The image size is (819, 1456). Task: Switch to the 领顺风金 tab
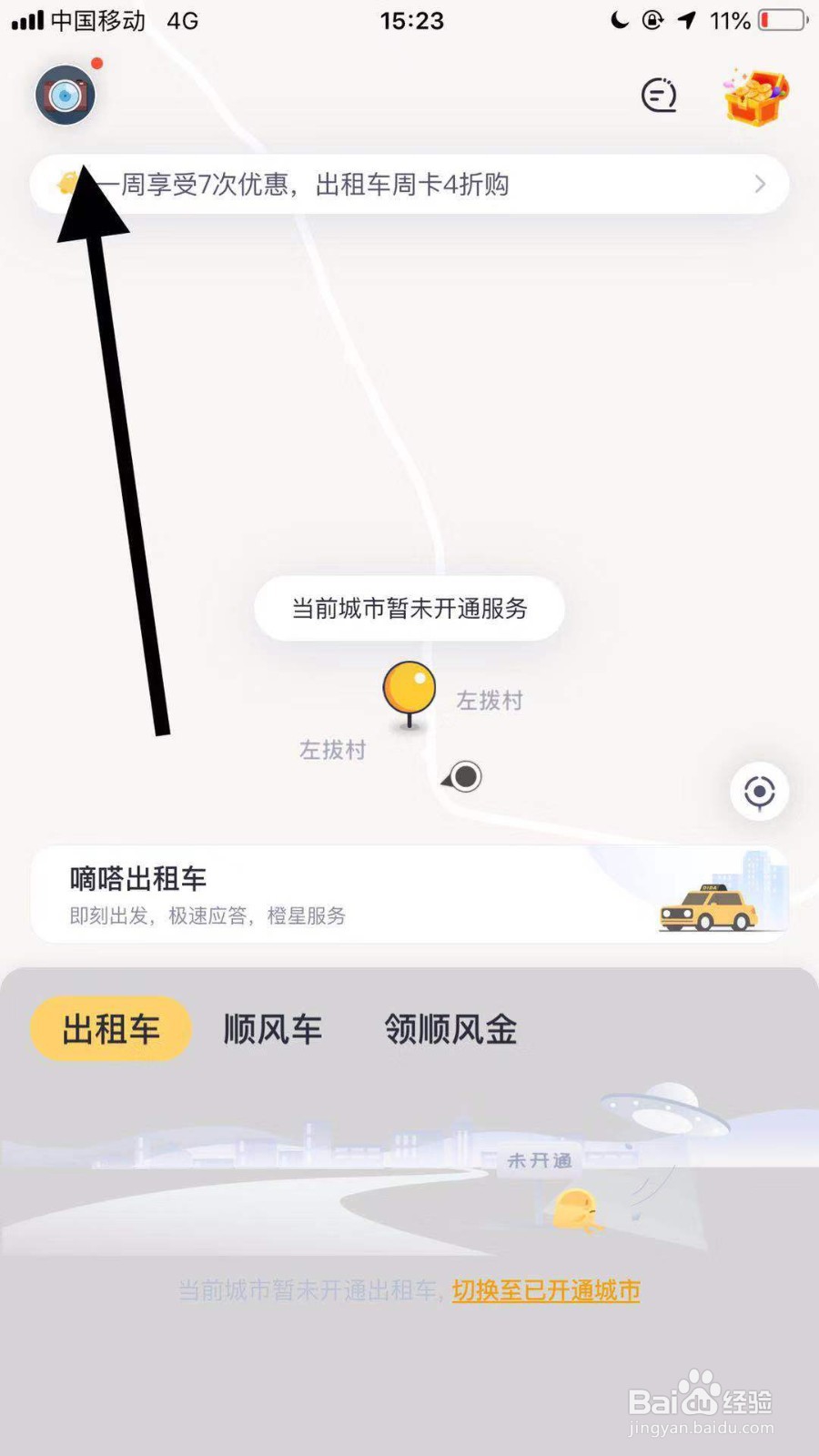pyautogui.click(x=450, y=1029)
